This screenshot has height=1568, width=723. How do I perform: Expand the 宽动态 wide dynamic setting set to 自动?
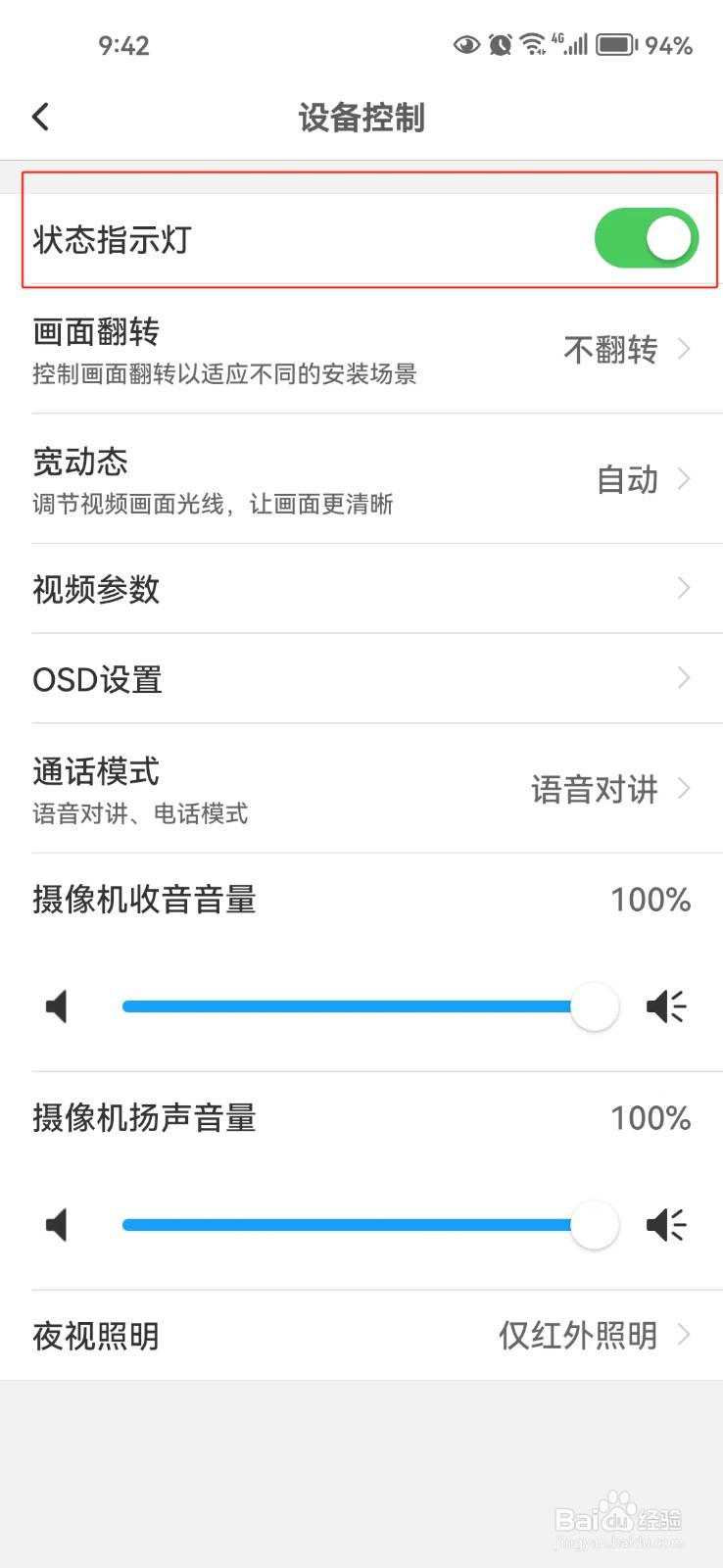pos(362,480)
